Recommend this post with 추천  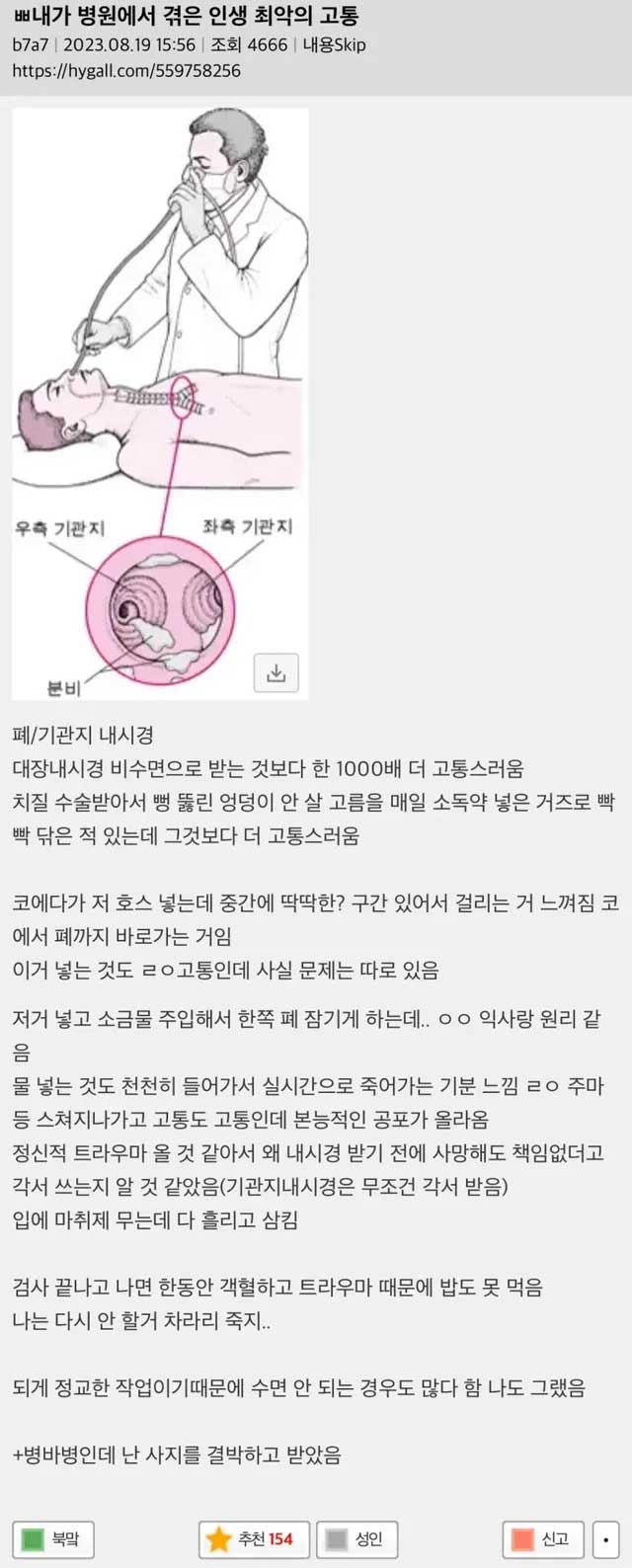tap(254, 1538)
